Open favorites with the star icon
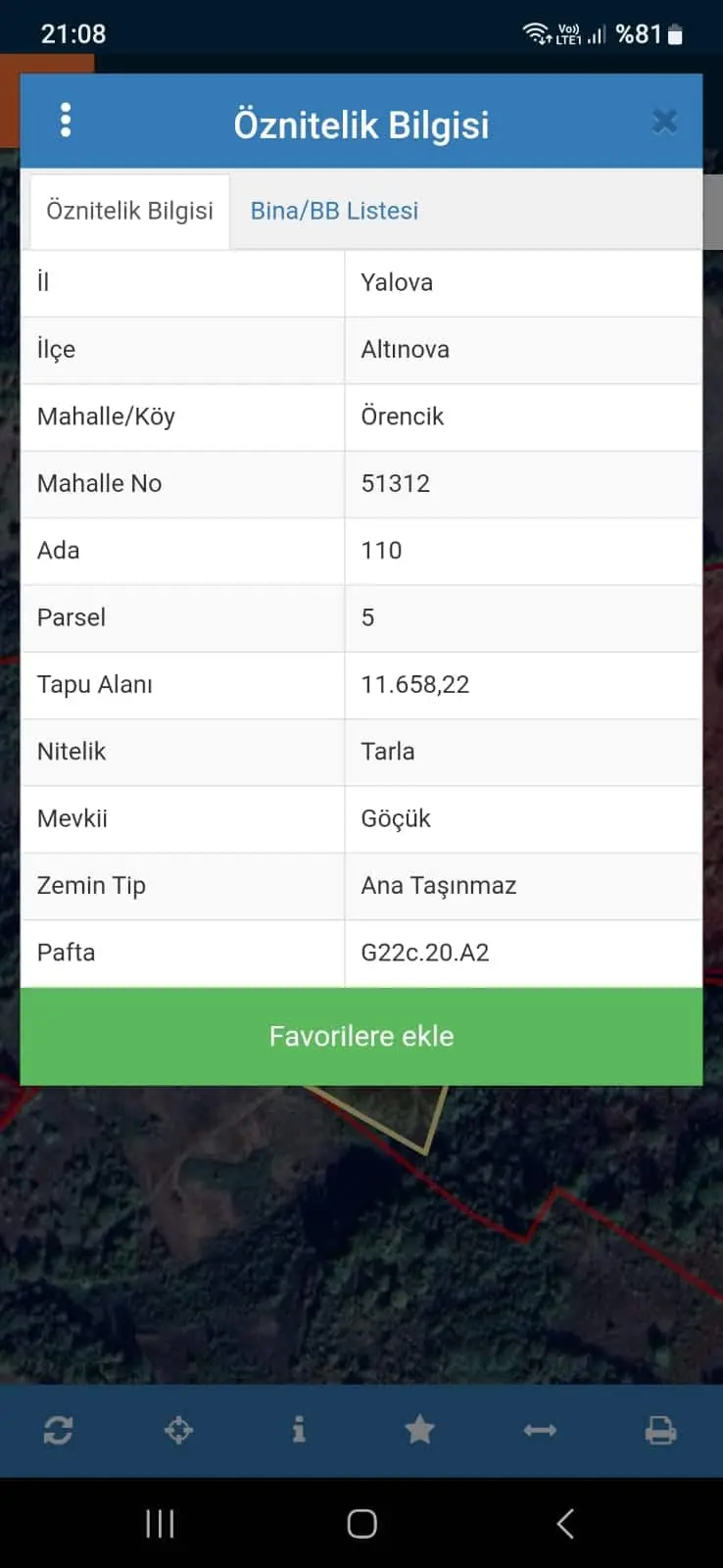 pos(419,1431)
